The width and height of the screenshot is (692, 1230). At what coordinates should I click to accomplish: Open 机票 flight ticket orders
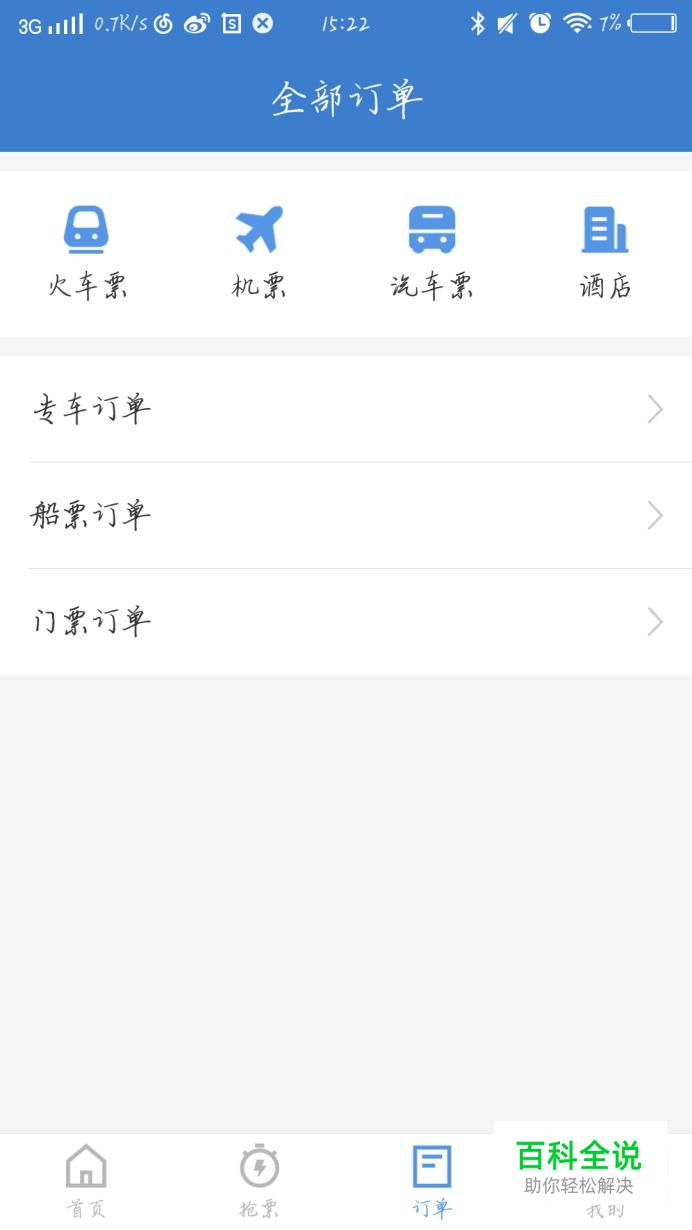(259, 253)
